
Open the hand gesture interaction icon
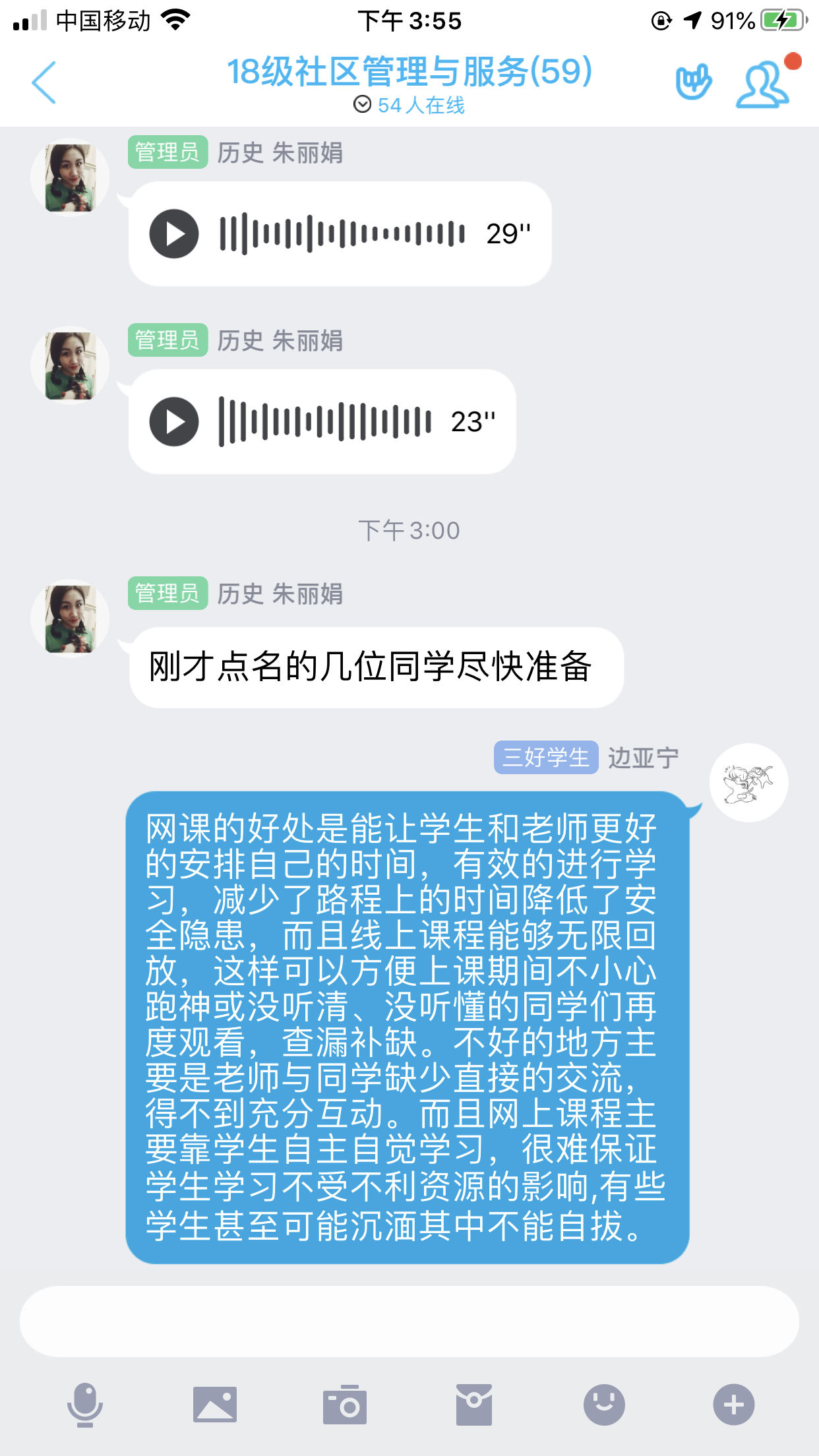(694, 82)
